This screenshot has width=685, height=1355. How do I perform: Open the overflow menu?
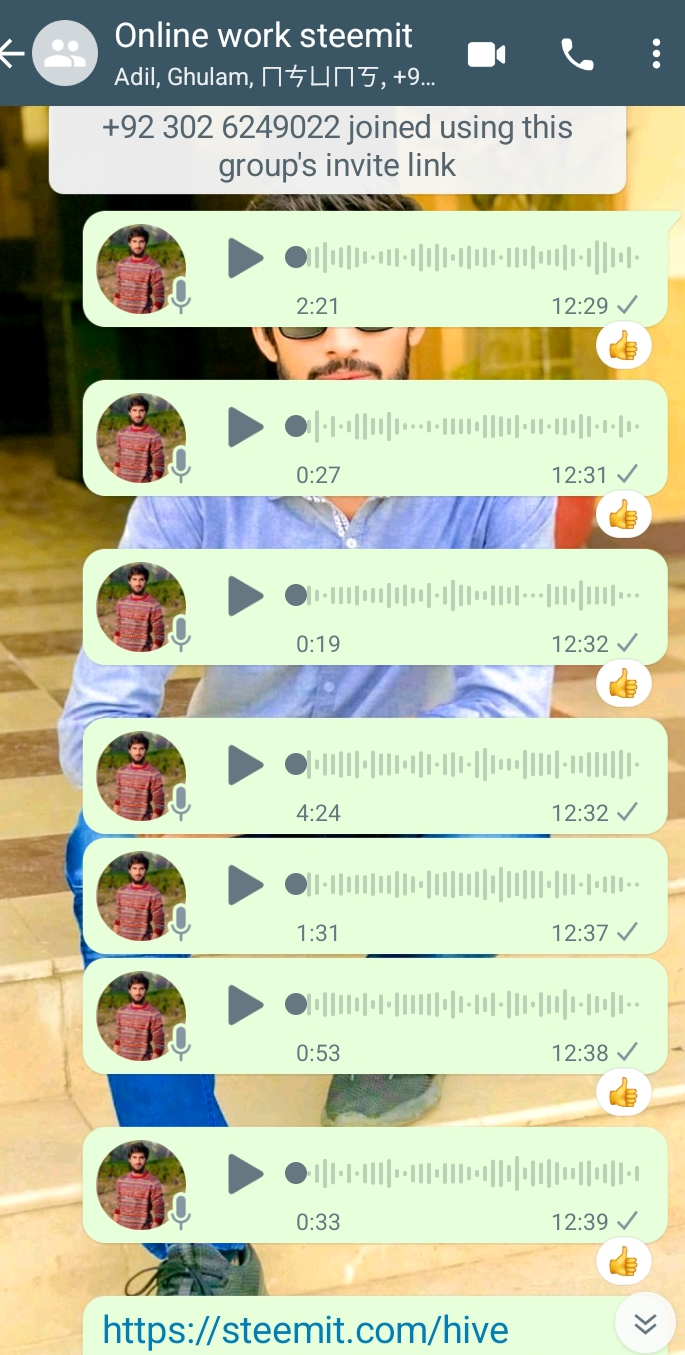(656, 54)
